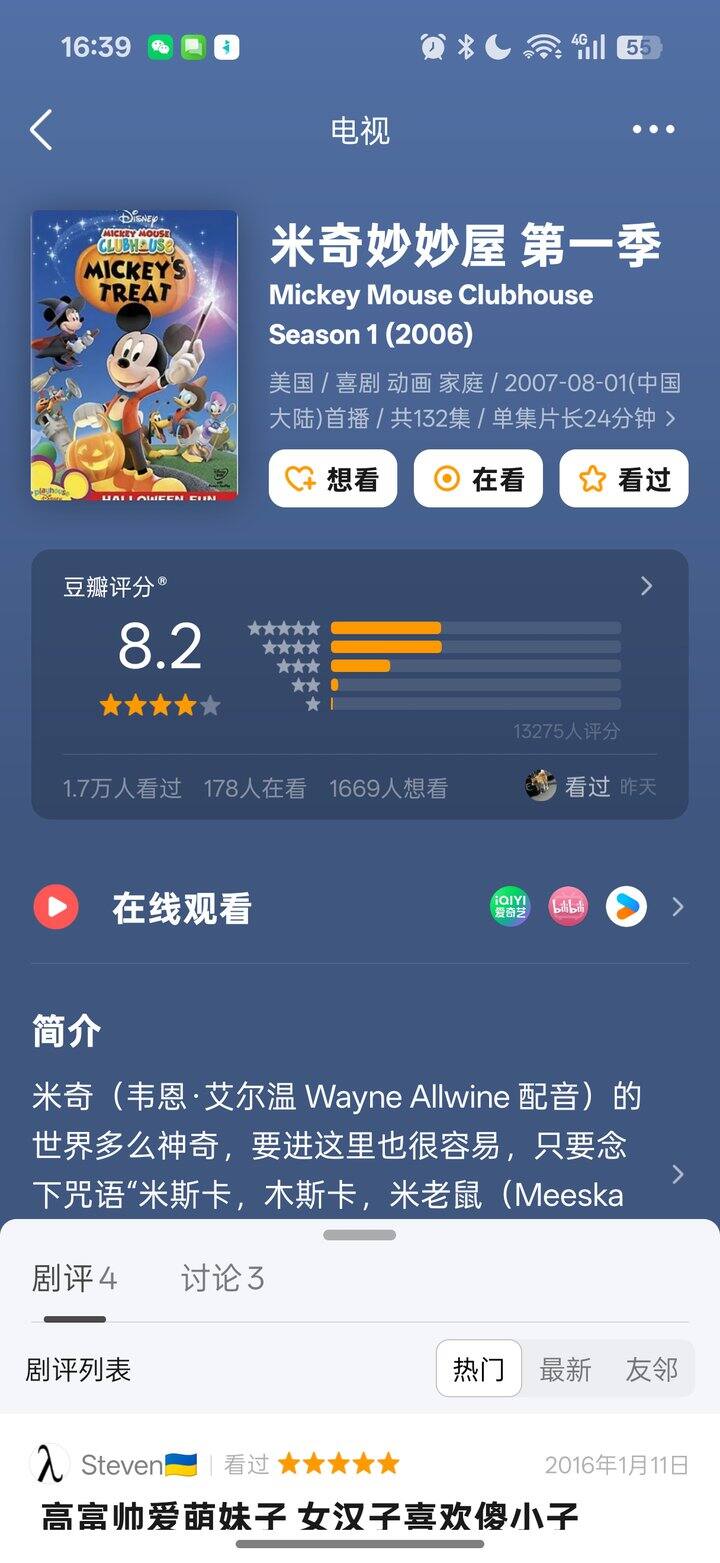Open 在线观看 streaming options
The image size is (720, 1563).
coord(180,908)
